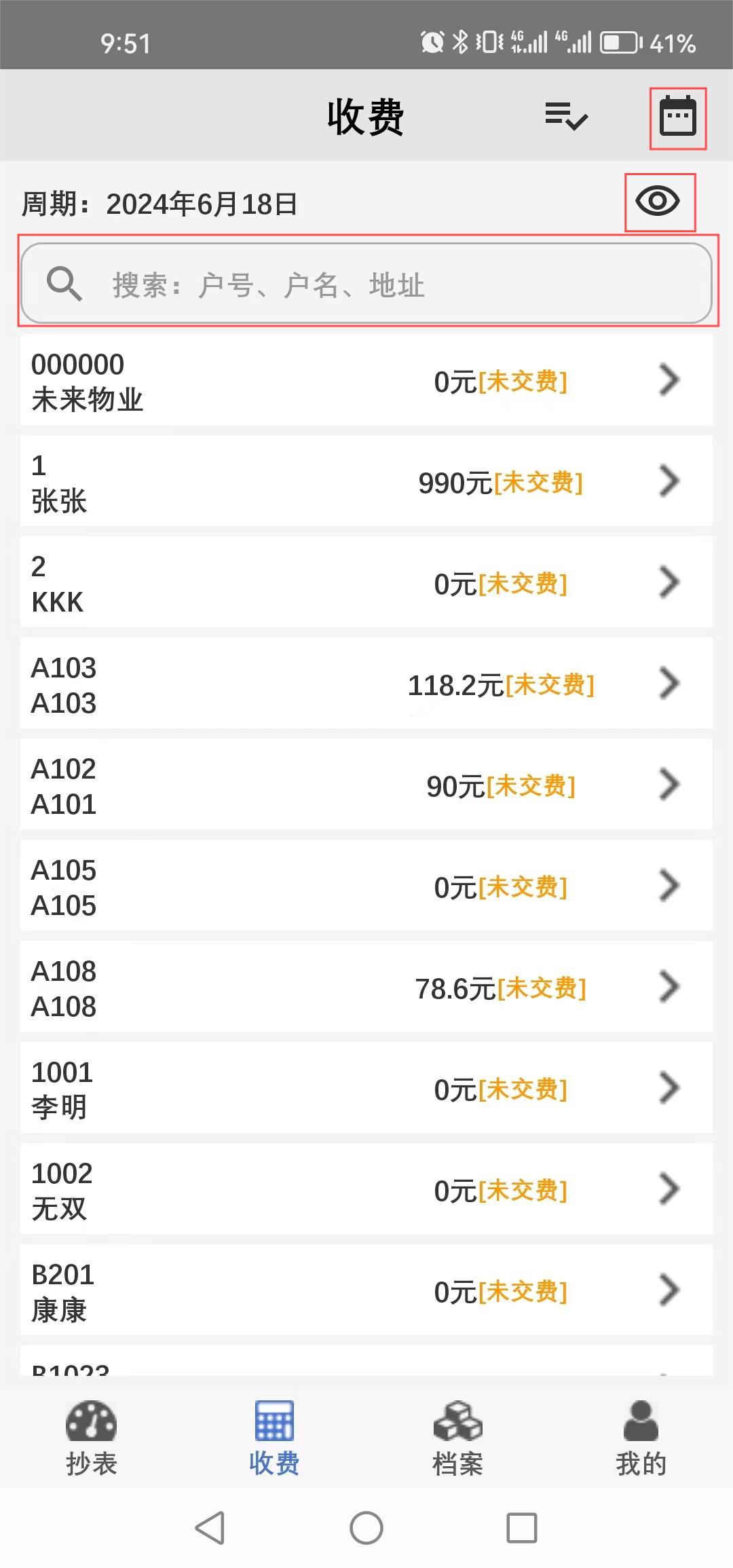Open the KKK account row
Viewport: 733px width, 1568px height.
click(x=366, y=582)
